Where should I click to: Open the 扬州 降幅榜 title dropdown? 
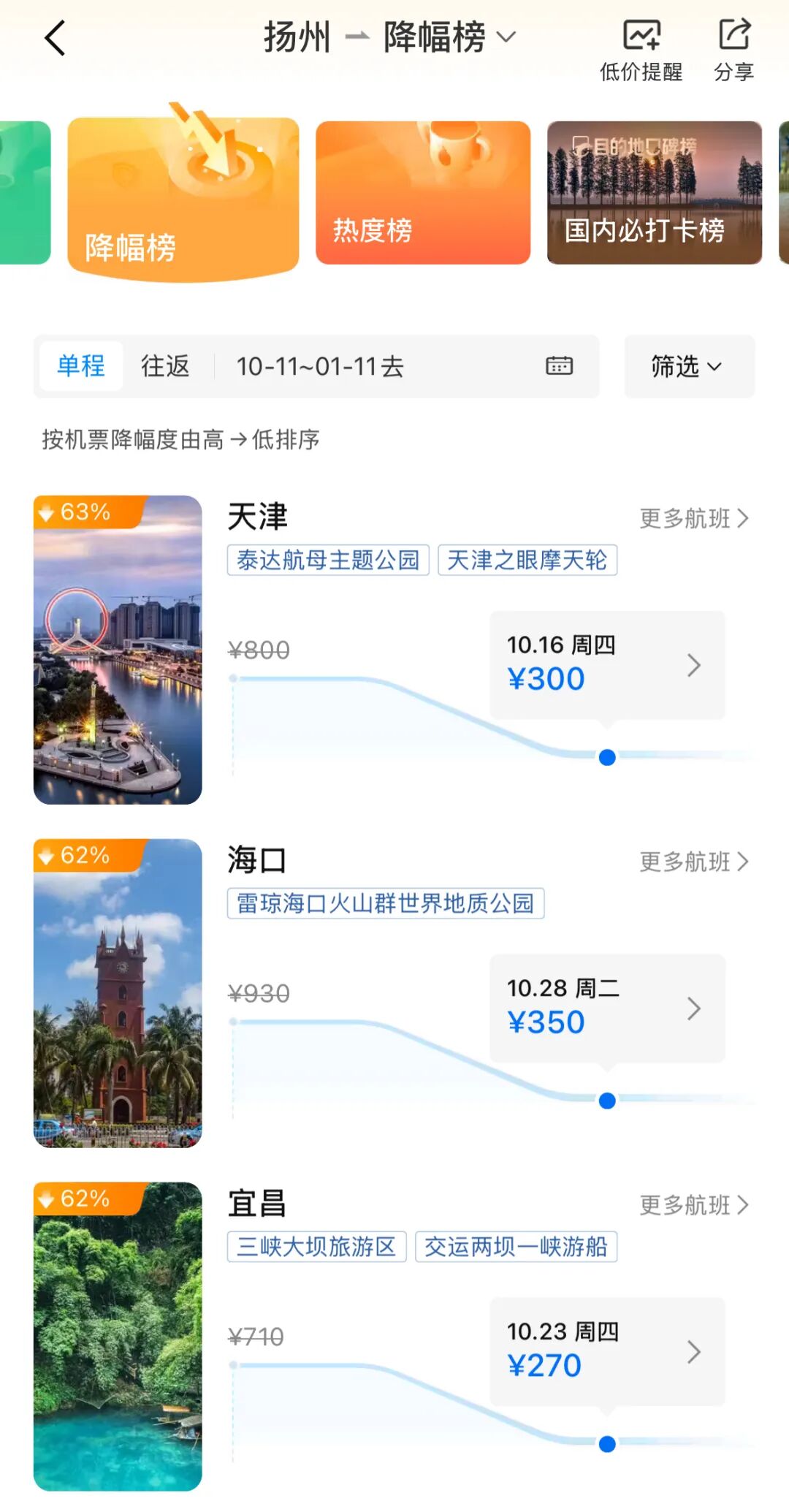click(390, 37)
